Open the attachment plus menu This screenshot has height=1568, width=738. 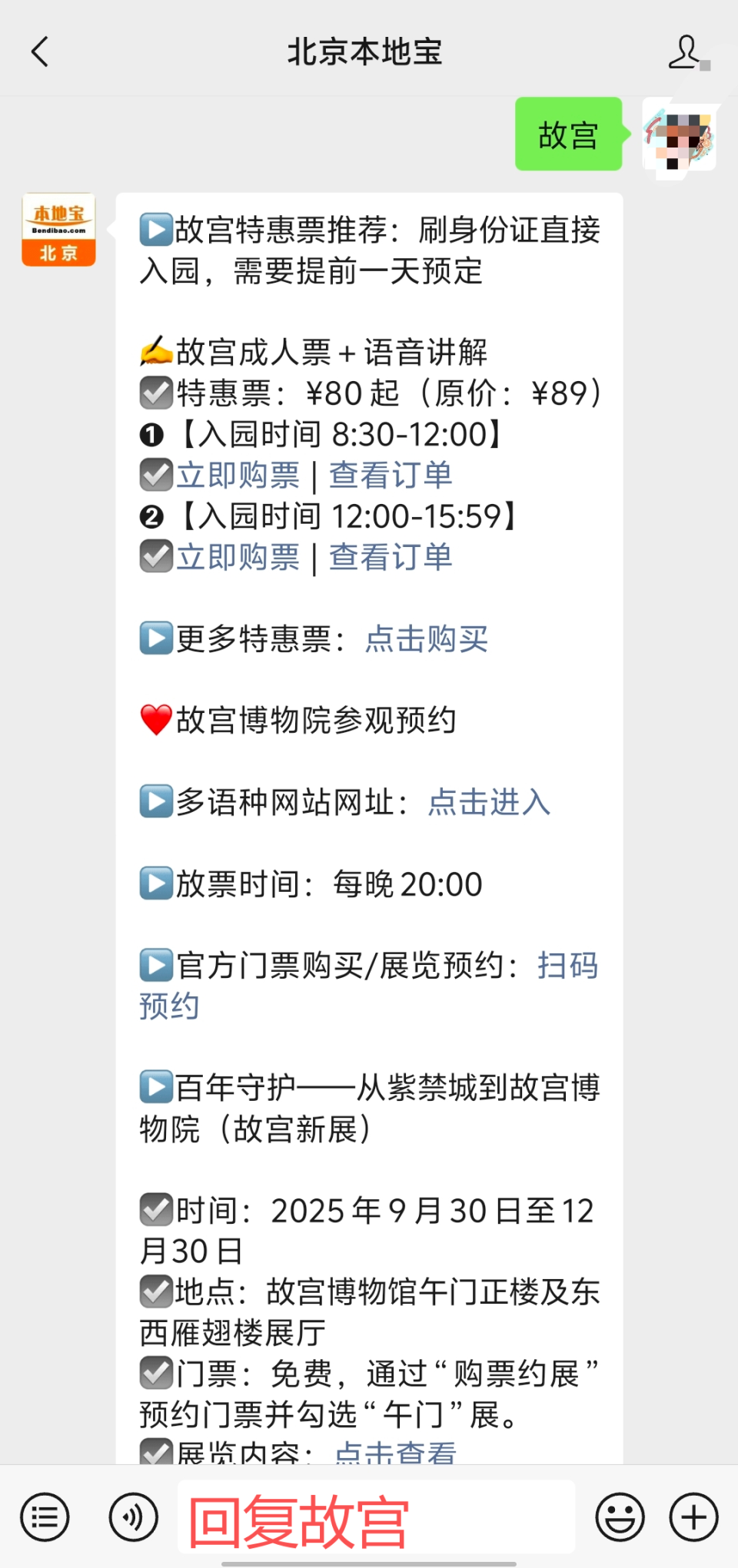693,1517
